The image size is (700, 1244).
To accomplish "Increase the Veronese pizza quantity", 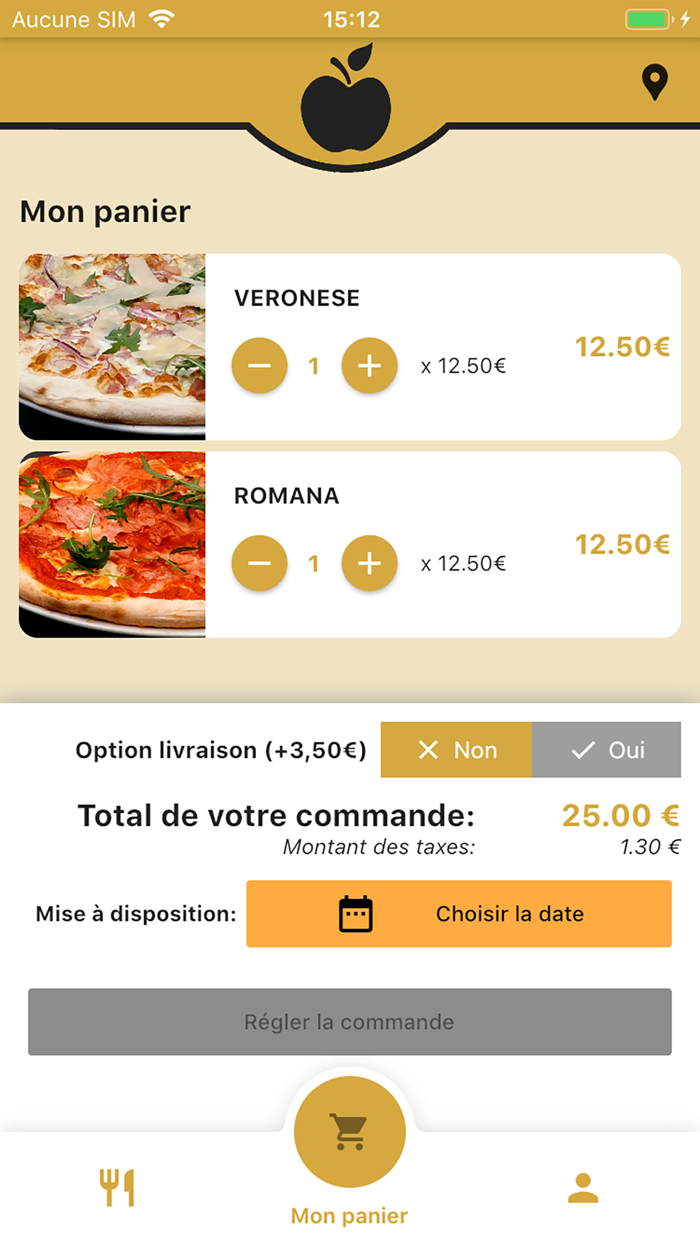I will (x=370, y=366).
